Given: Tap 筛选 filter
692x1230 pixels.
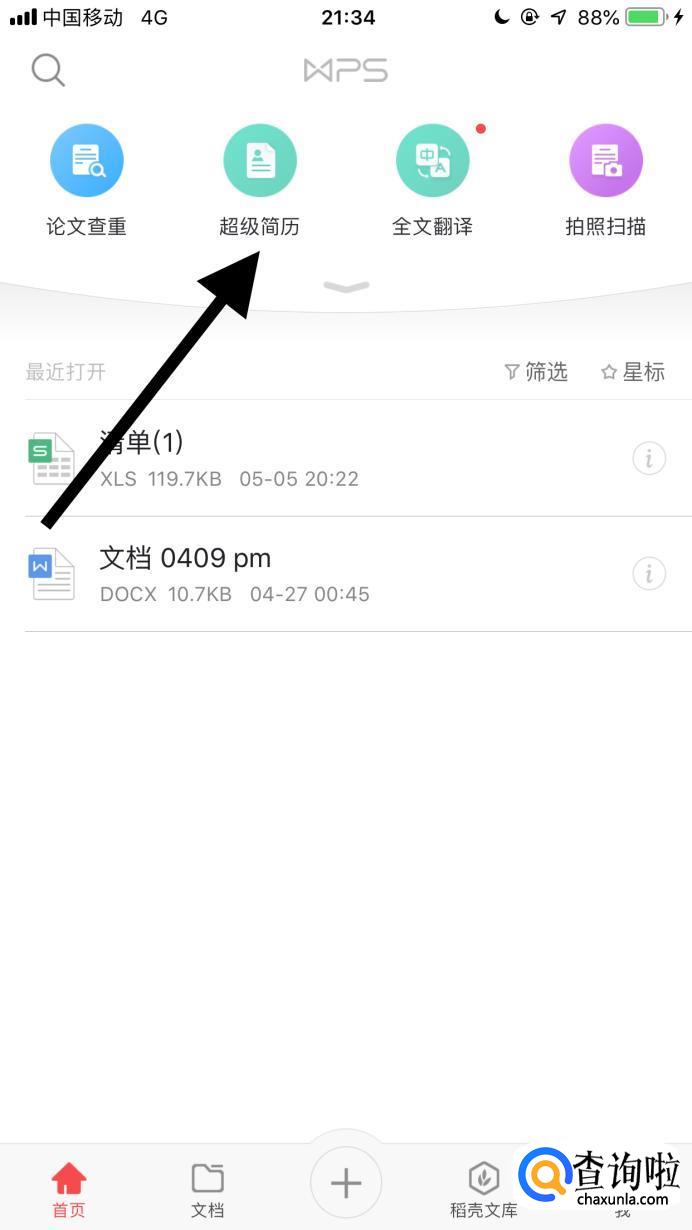Looking at the screenshot, I should click(536, 372).
